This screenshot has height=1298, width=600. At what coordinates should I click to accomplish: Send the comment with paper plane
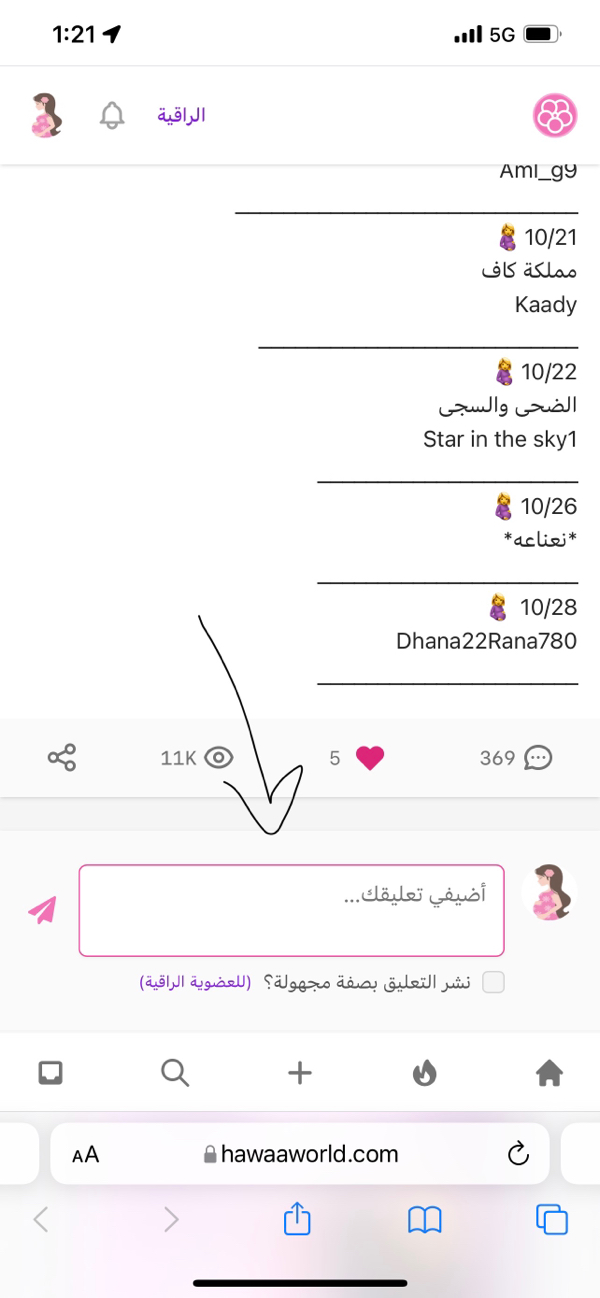(42, 910)
